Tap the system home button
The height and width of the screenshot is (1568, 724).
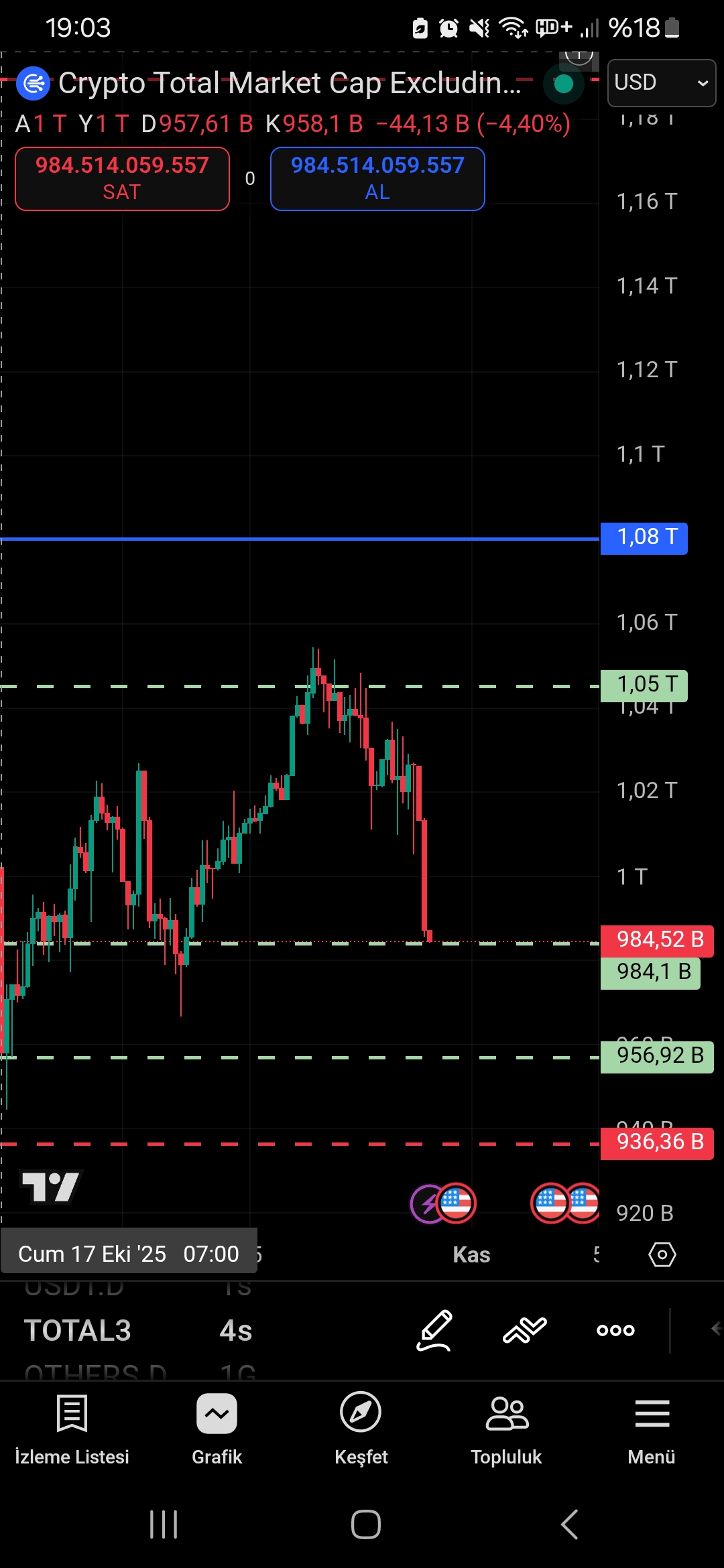365,1524
